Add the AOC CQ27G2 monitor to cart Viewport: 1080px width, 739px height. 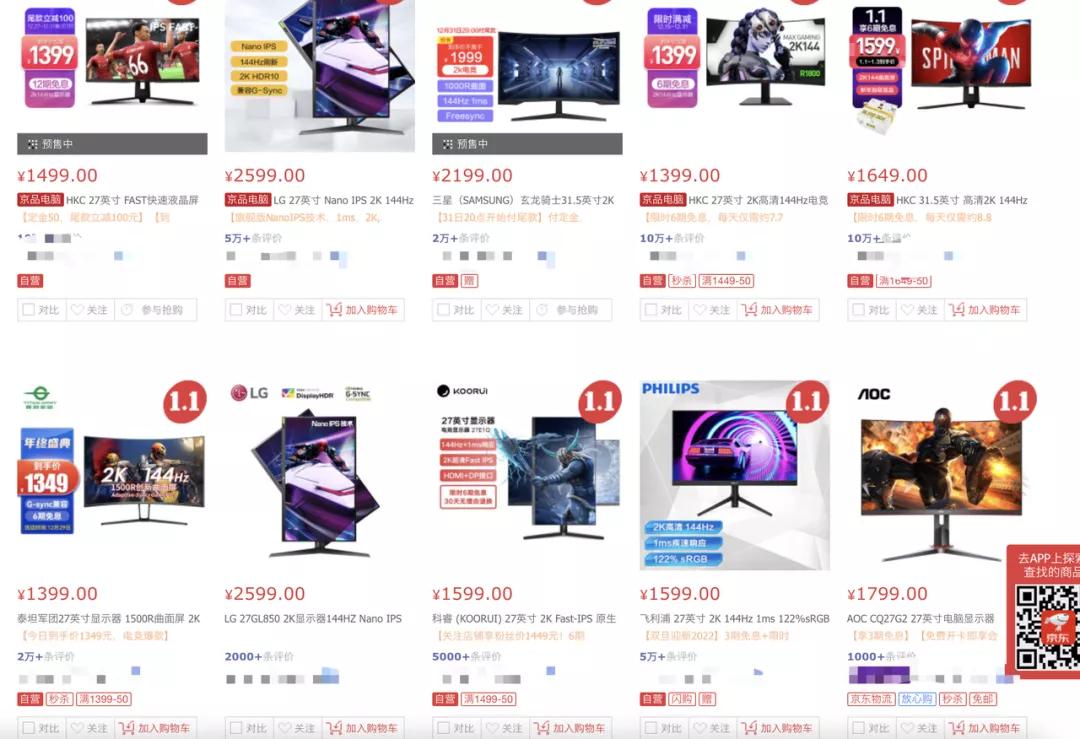984,728
